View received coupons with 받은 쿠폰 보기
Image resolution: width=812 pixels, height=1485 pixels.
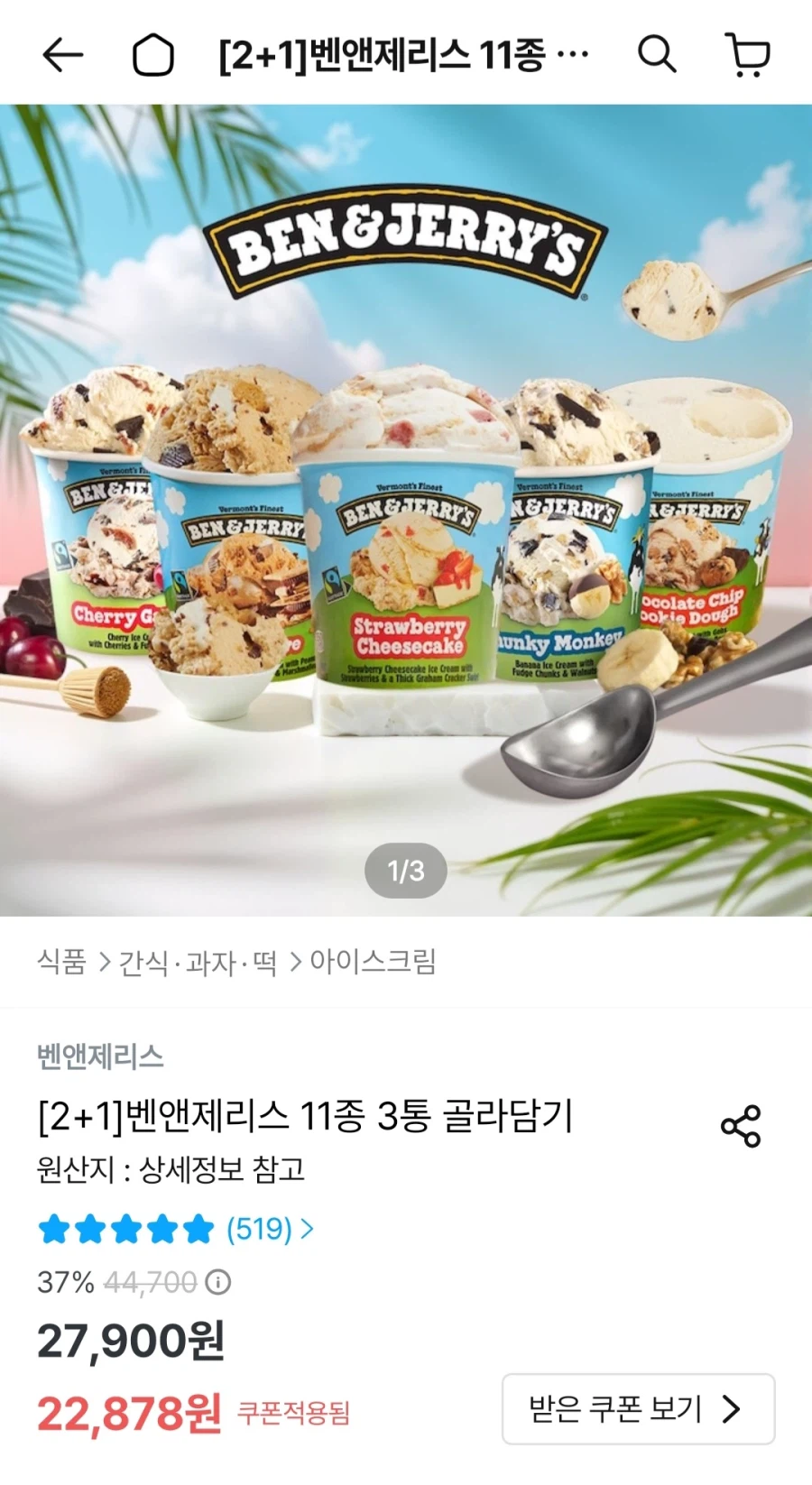click(637, 1410)
